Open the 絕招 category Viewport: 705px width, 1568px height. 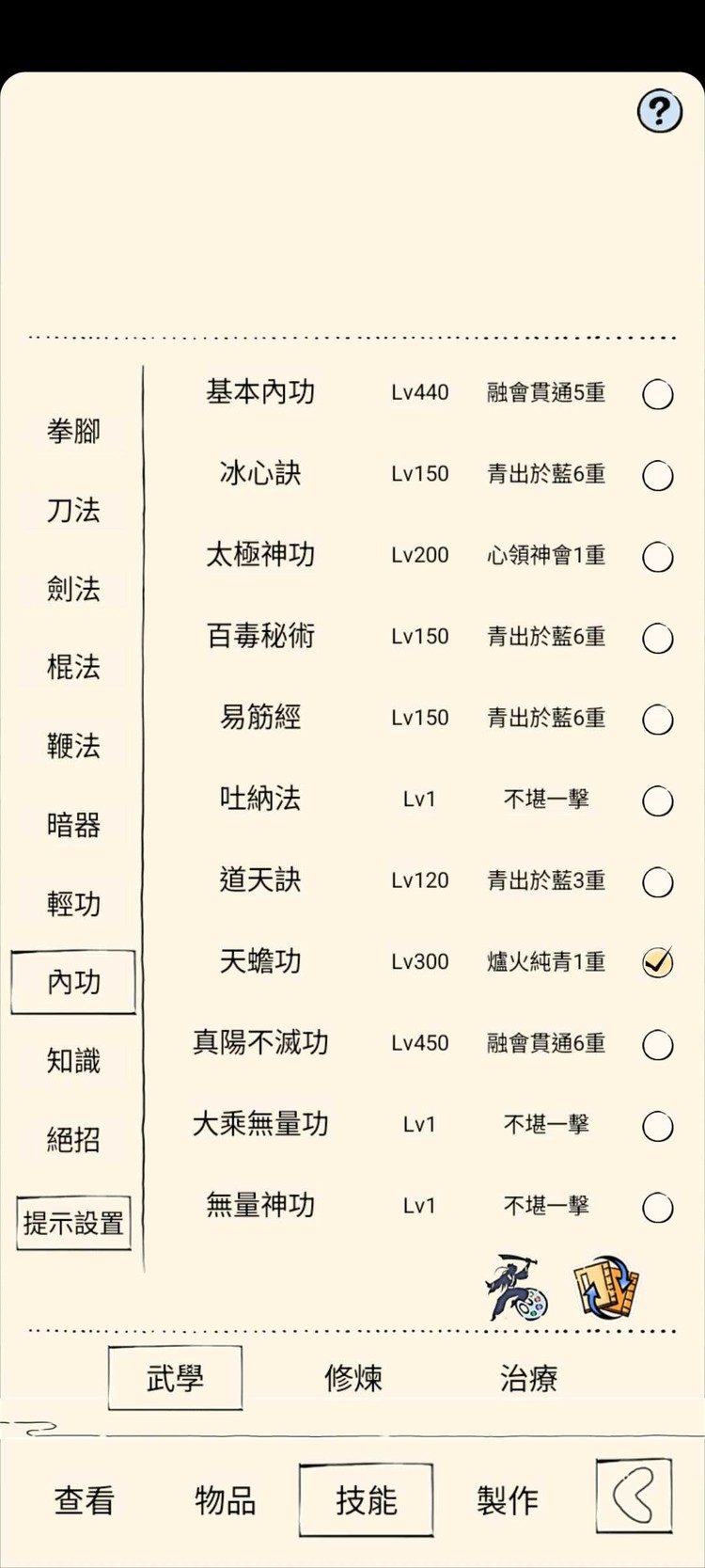(x=73, y=1138)
